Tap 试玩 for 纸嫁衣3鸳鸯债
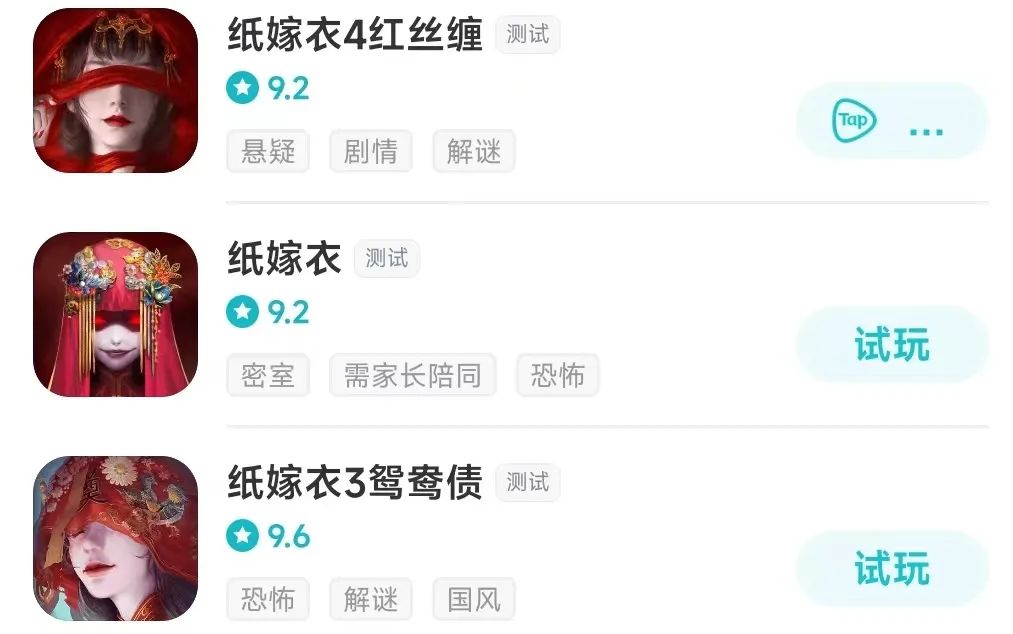The image size is (1013, 634). [891, 569]
